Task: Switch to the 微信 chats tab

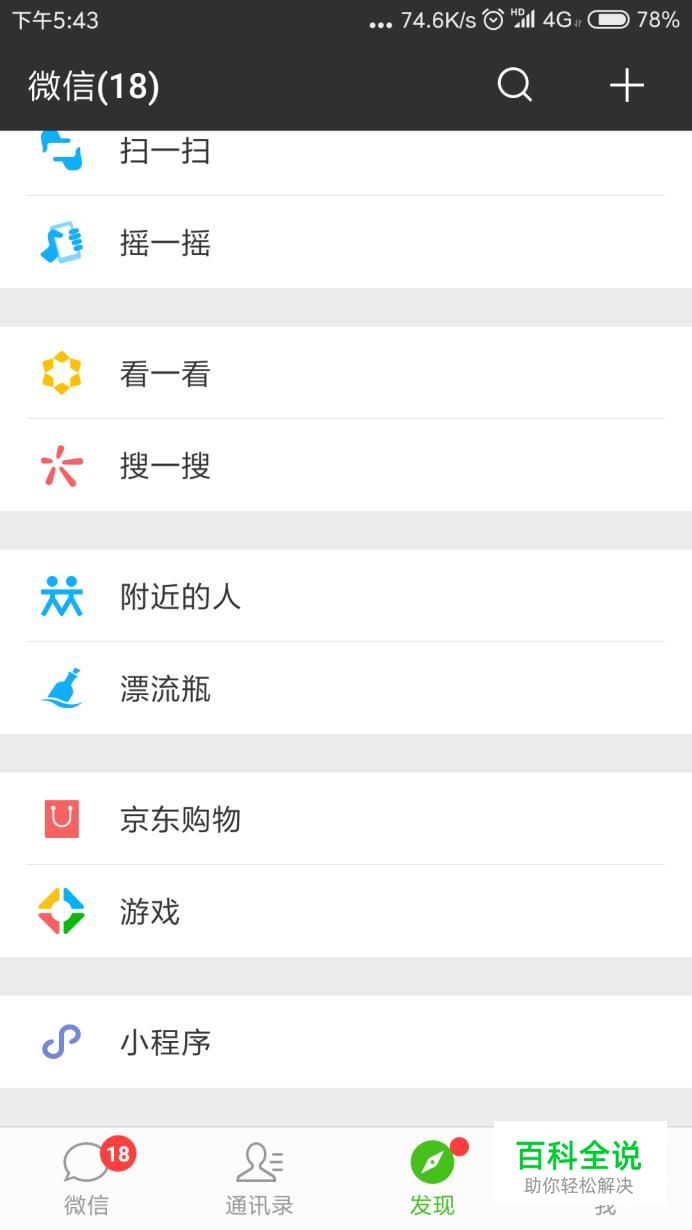Action: point(87,1178)
